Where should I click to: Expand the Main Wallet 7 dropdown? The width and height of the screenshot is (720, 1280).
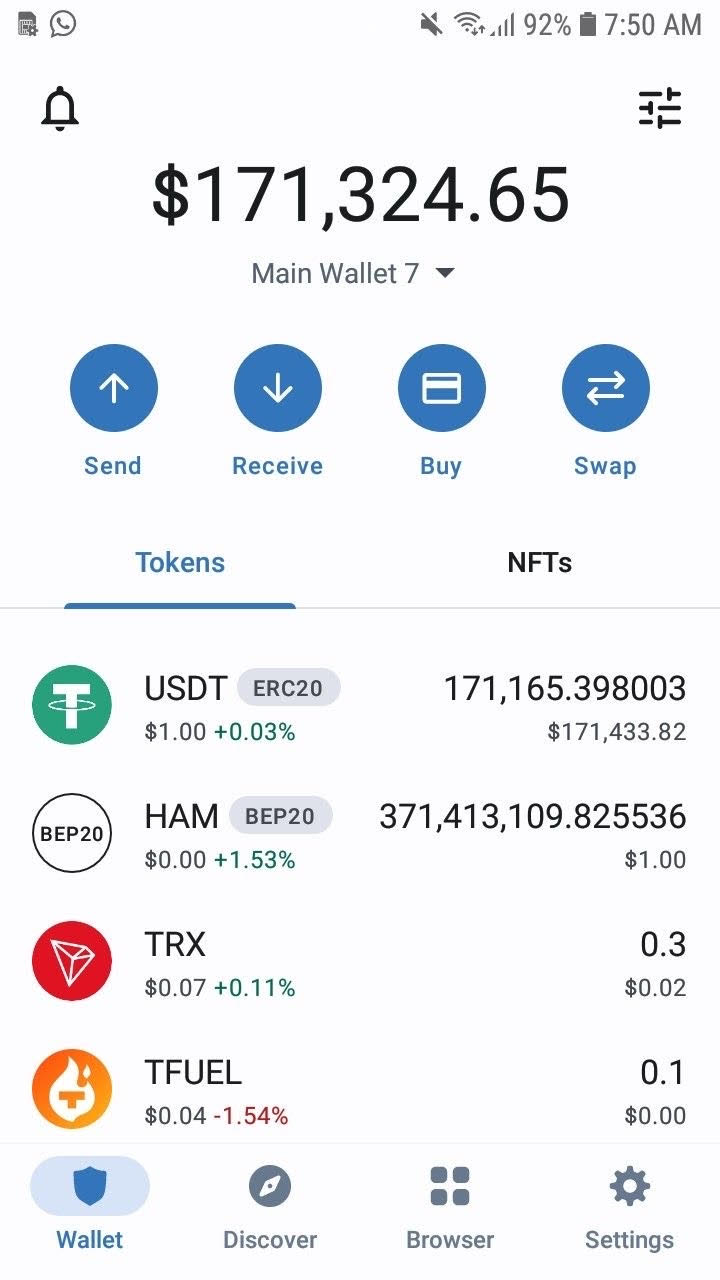(353, 273)
